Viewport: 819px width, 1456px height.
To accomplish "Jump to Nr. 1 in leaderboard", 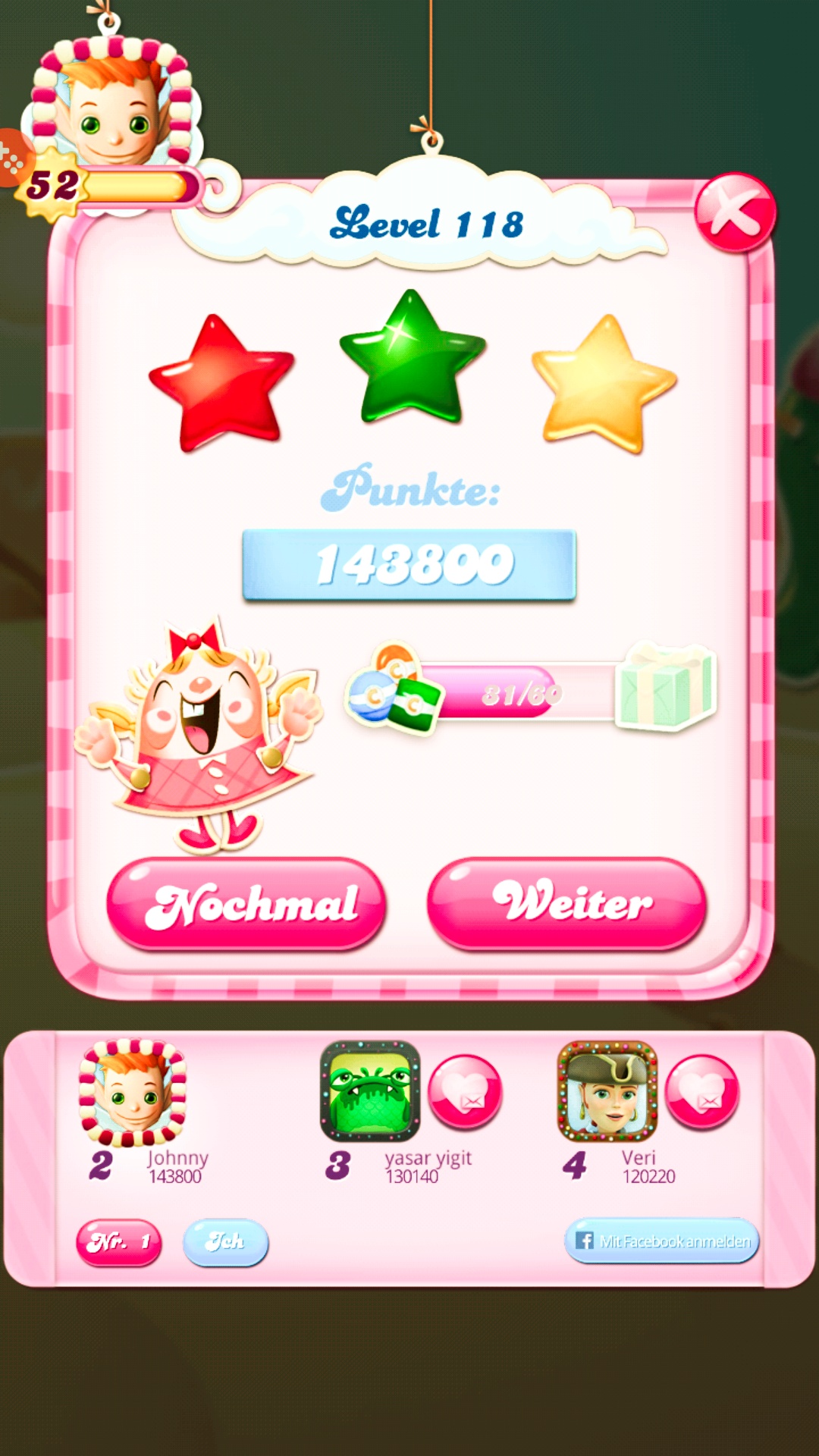I will pyautogui.click(x=119, y=1242).
